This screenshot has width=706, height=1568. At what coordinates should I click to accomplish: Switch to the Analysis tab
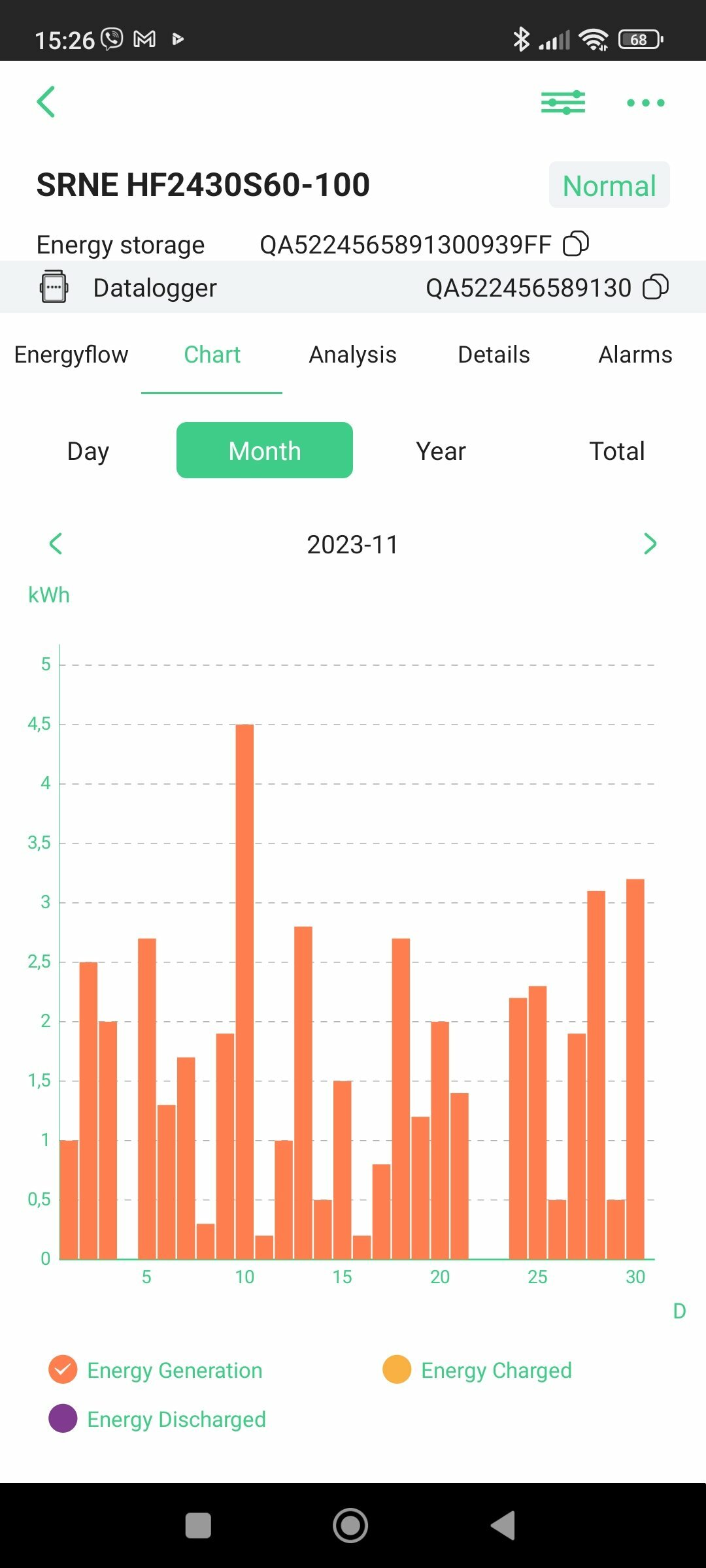(x=353, y=355)
